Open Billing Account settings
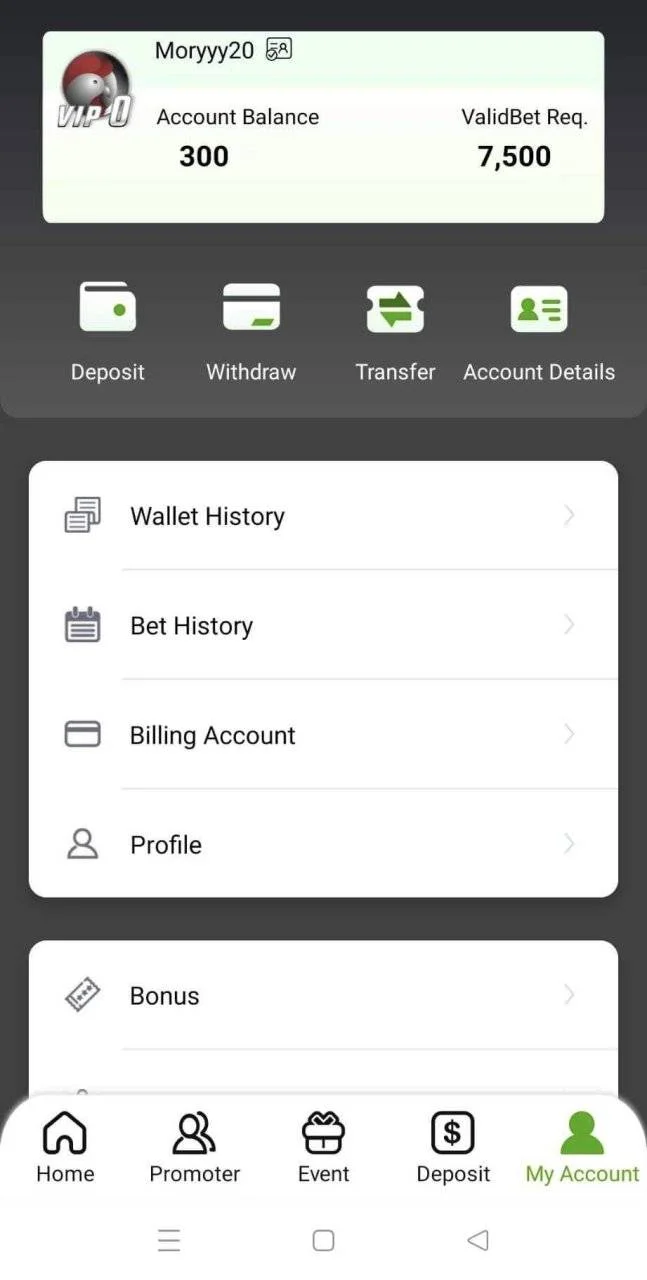647x1280 pixels. [323, 735]
